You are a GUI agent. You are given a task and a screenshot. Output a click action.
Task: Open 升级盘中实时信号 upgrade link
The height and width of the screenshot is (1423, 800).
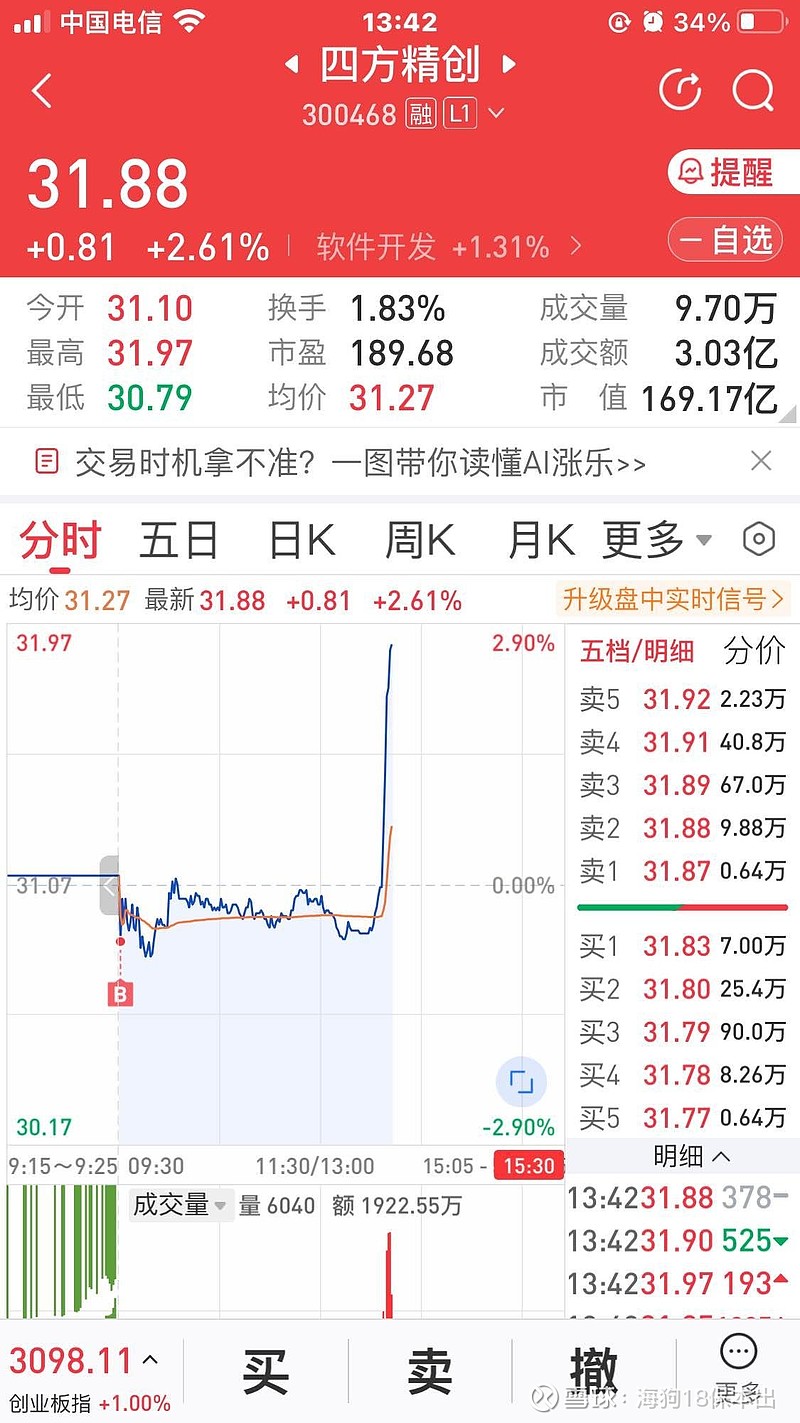[x=673, y=600]
